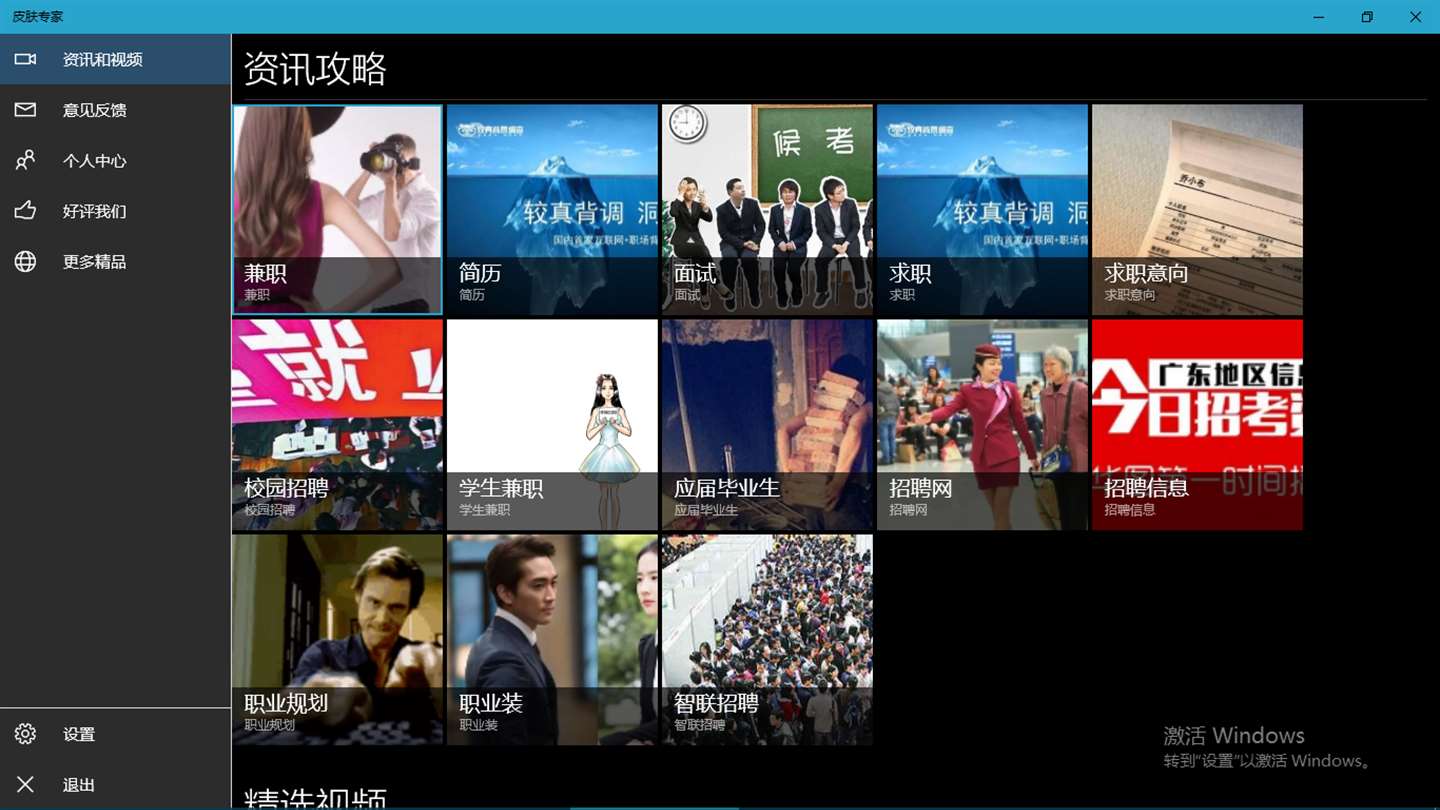Open the 招聘信息 tile
This screenshot has width=1440, height=810.
(x=1197, y=425)
